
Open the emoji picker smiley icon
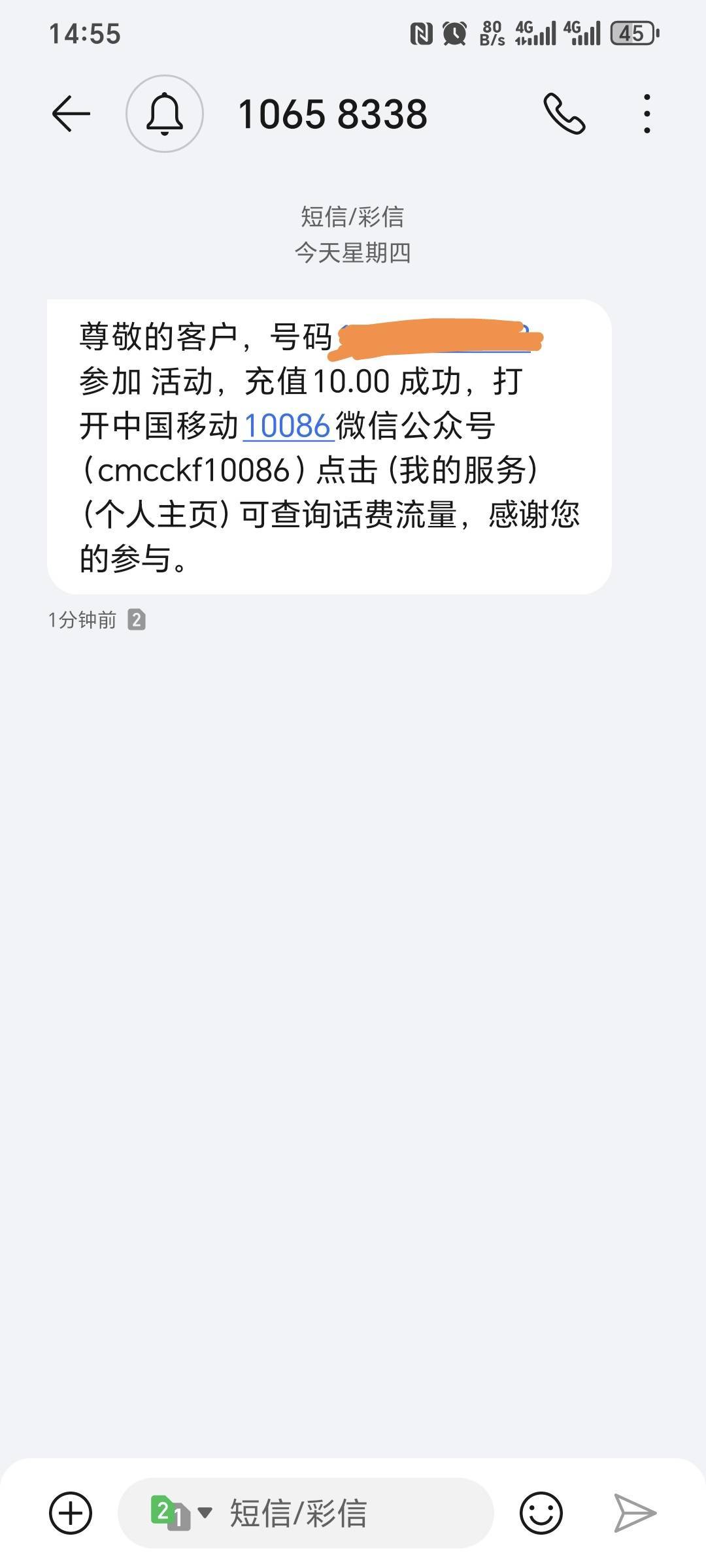coord(541,1513)
